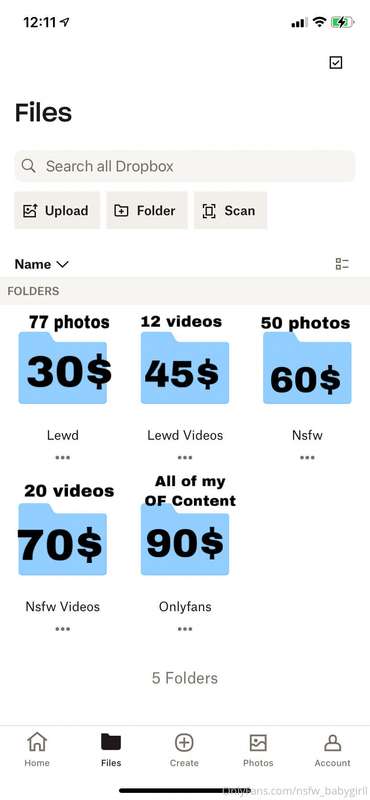Open the Name sort dropdown
The height and width of the screenshot is (800, 370).
click(41, 264)
